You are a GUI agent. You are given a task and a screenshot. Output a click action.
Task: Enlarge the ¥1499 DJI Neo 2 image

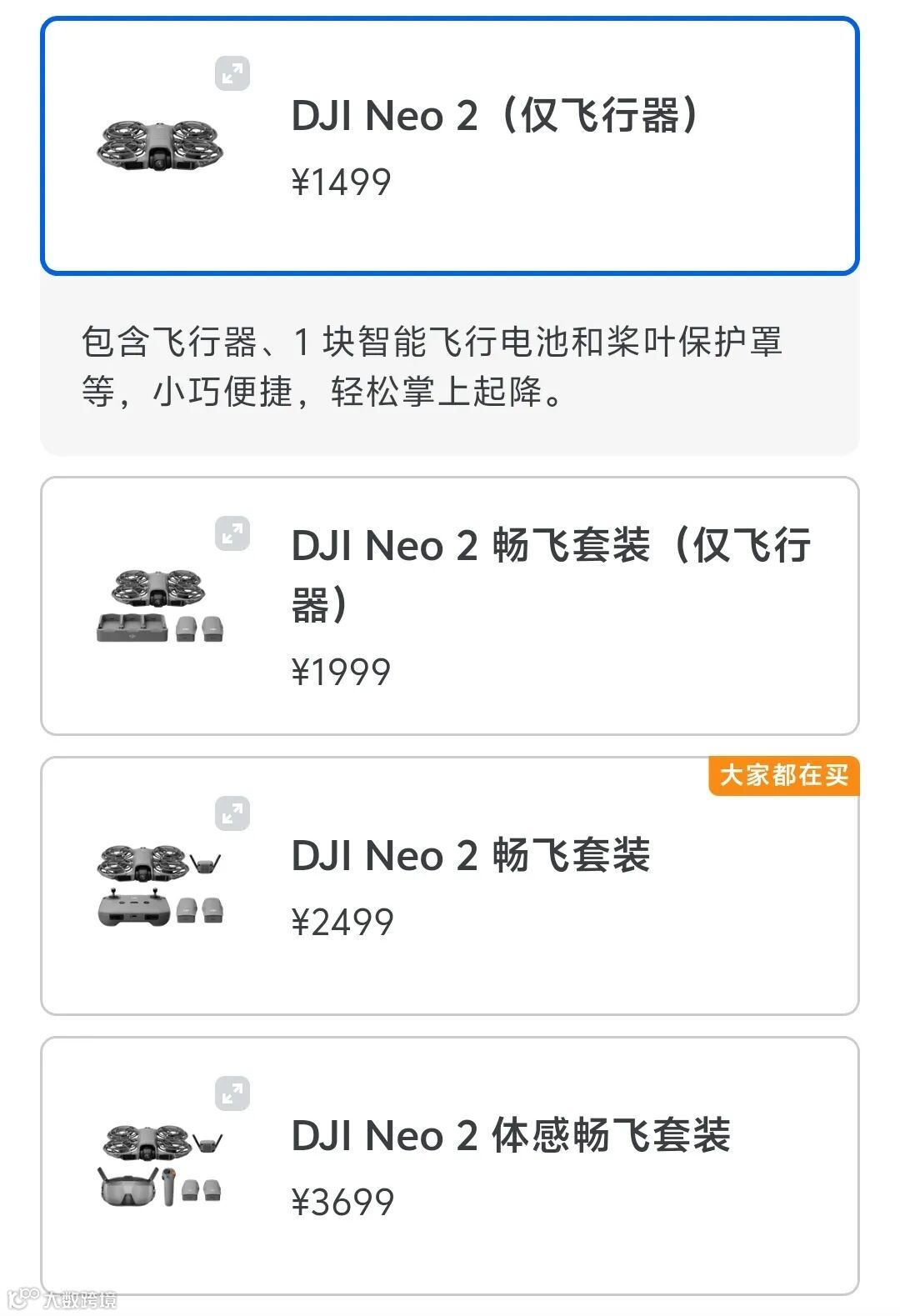[232, 73]
